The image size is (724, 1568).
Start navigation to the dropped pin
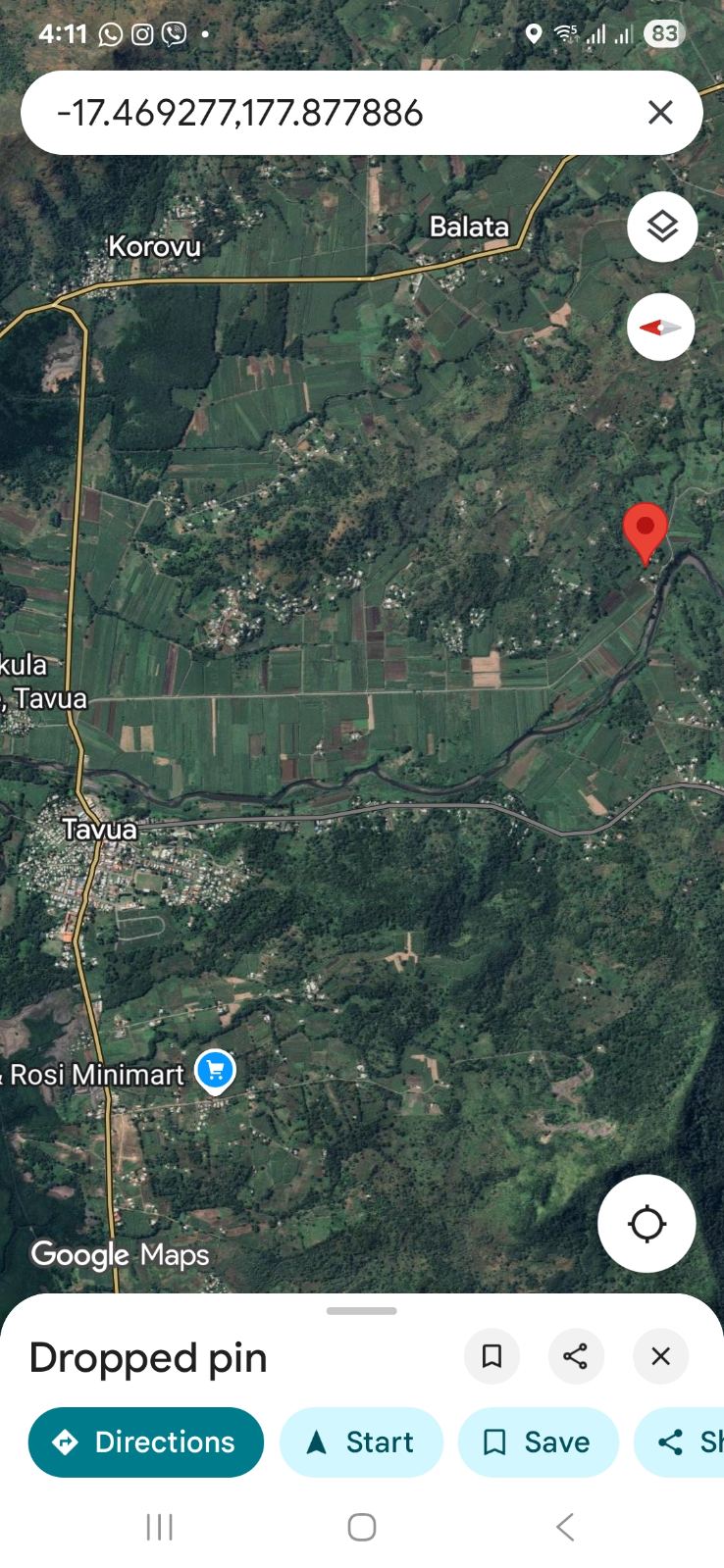tap(361, 1442)
